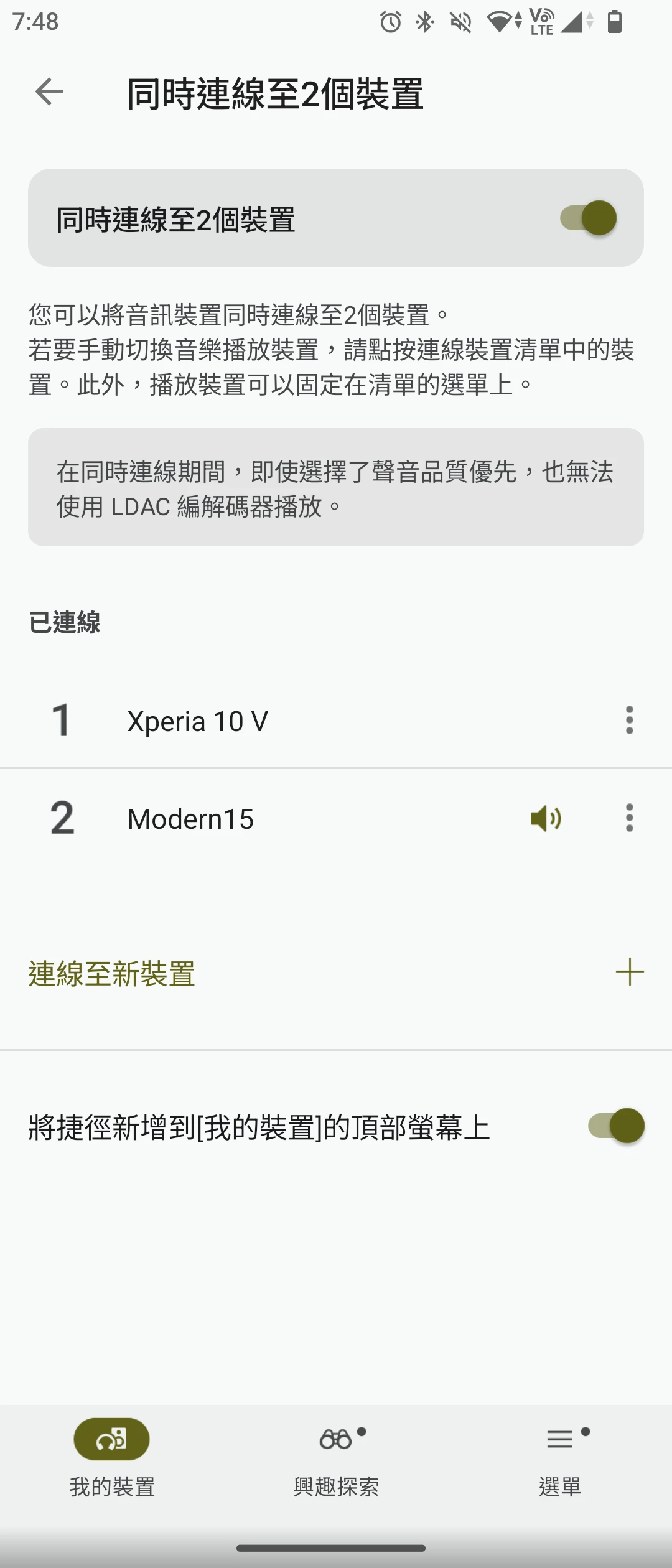Disable the 將捷徑新增到[我的裝置] shortcut switch
This screenshot has height=1568, width=672.
pyautogui.click(x=616, y=1126)
